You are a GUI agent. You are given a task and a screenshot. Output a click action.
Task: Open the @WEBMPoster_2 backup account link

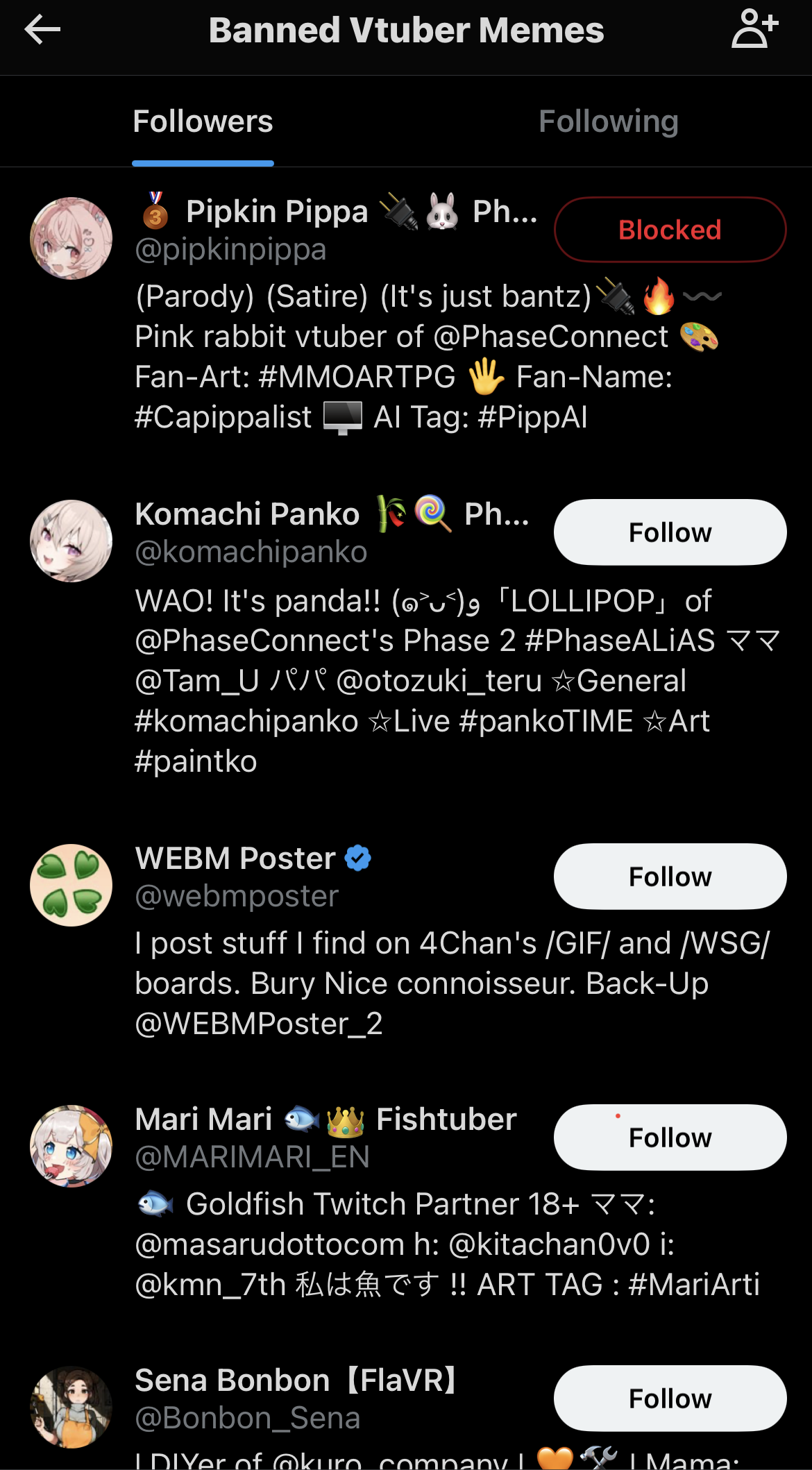click(259, 1024)
